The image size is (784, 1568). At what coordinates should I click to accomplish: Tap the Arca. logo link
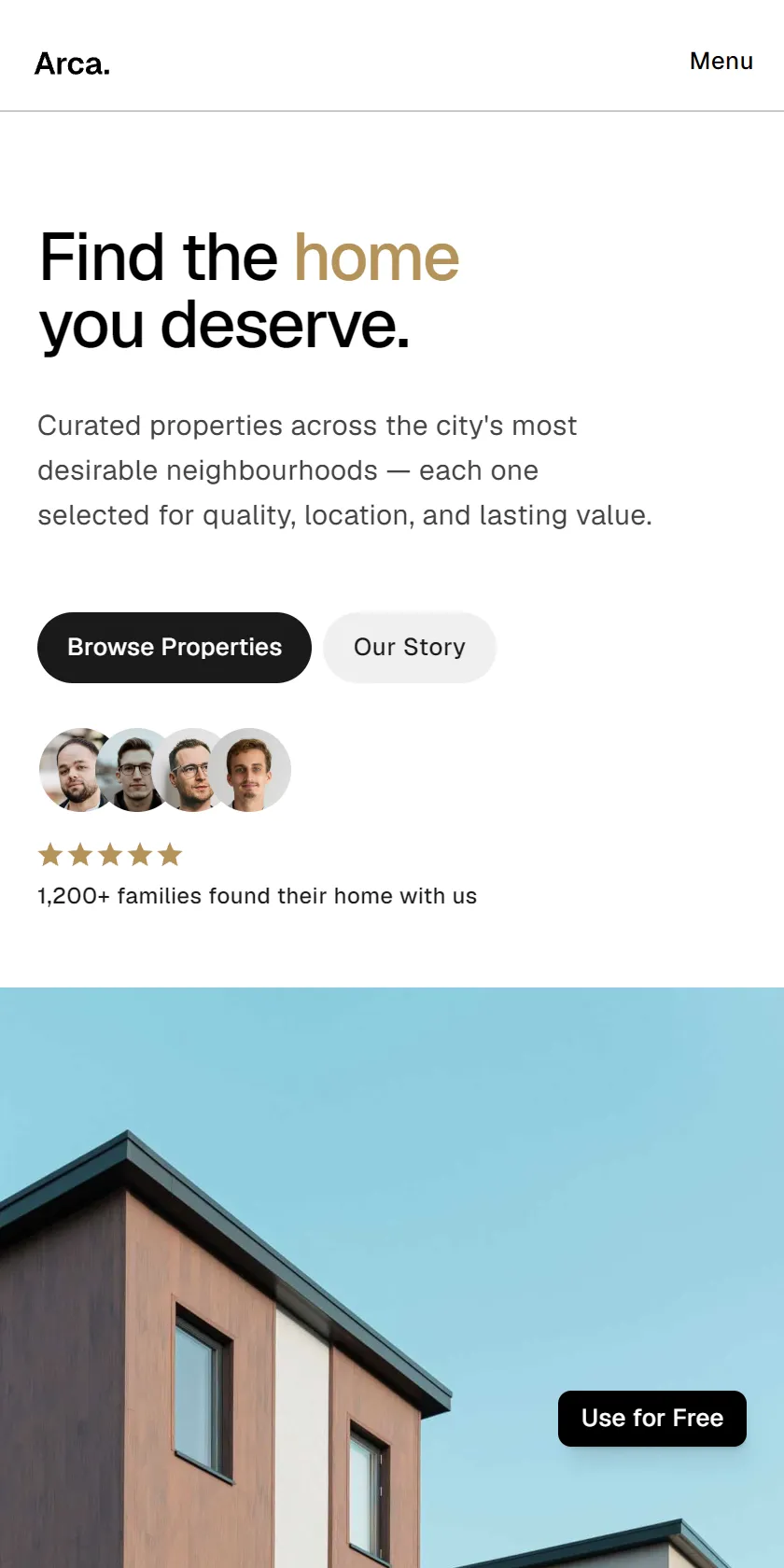click(x=72, y=63)
